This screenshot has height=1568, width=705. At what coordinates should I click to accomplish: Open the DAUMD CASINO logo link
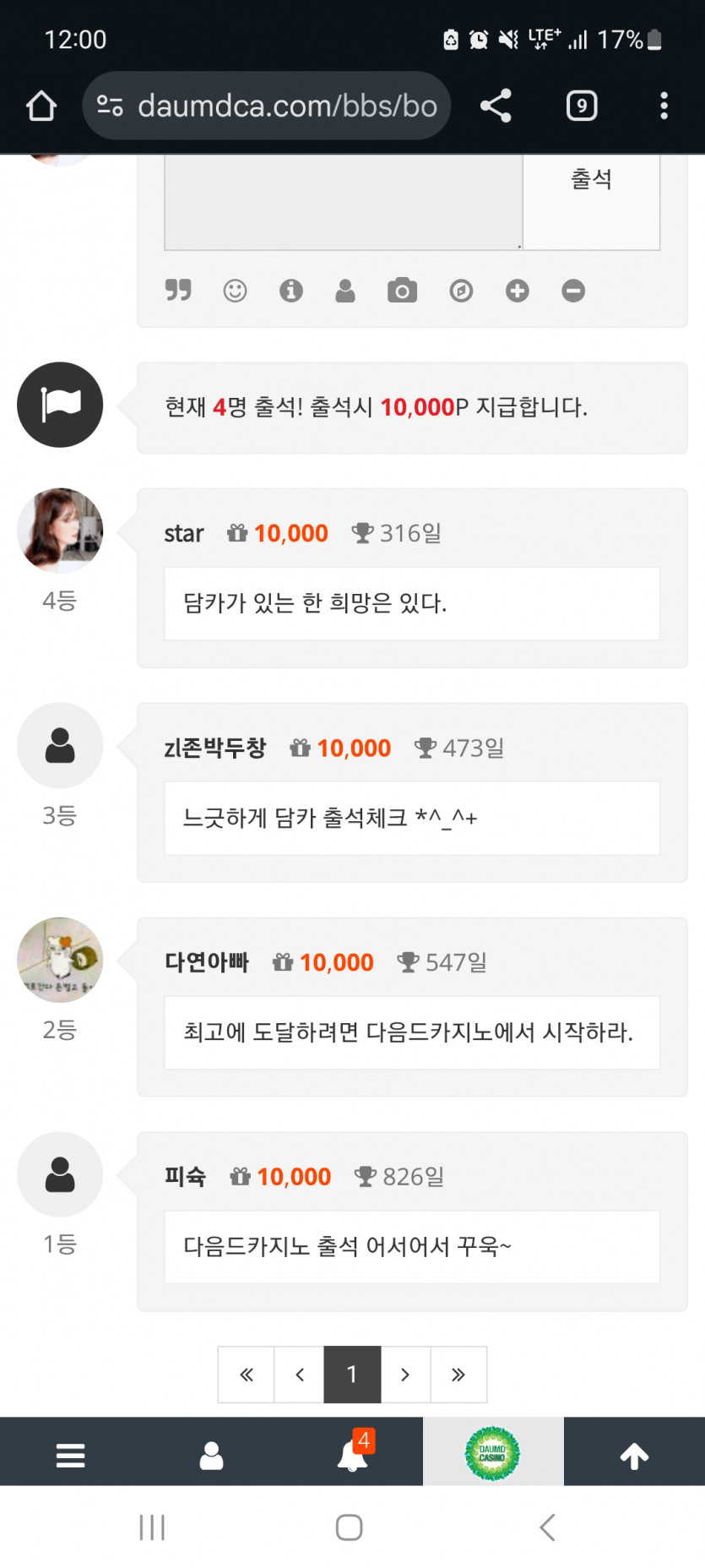pyautogui.click(x=494, y=1453)
